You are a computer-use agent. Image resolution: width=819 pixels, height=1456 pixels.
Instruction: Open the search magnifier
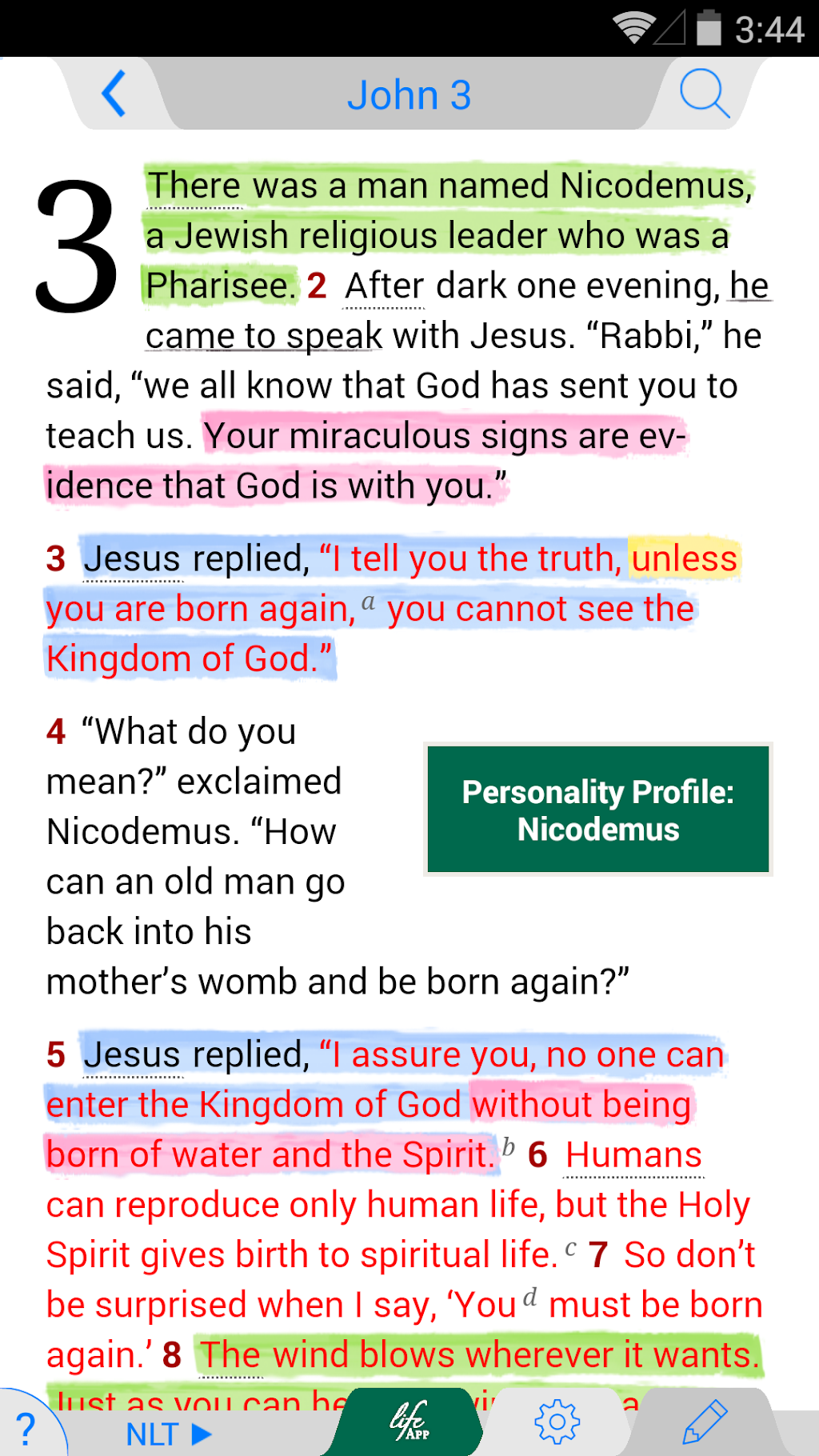704,94
